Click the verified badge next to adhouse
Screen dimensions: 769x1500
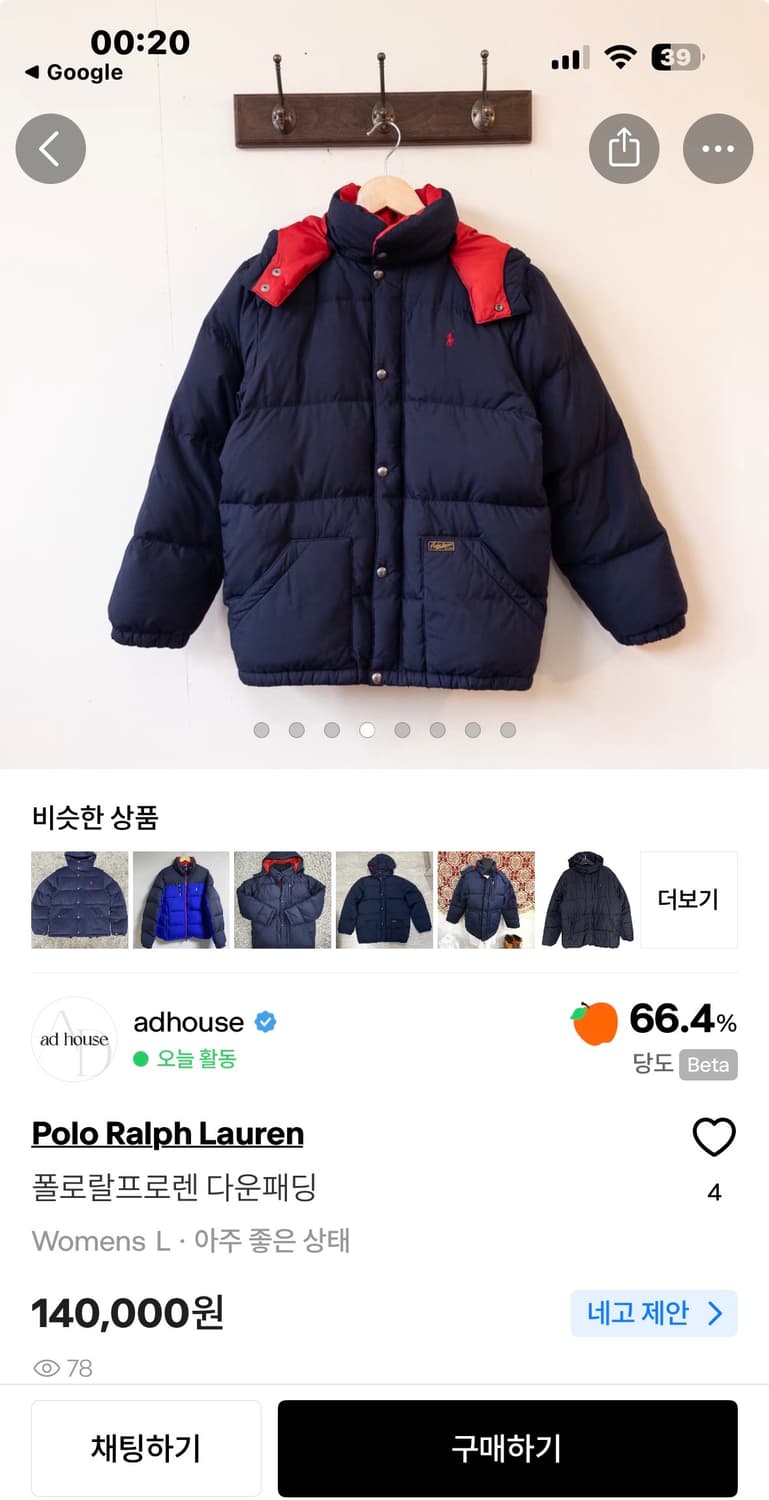point(264,1022)
